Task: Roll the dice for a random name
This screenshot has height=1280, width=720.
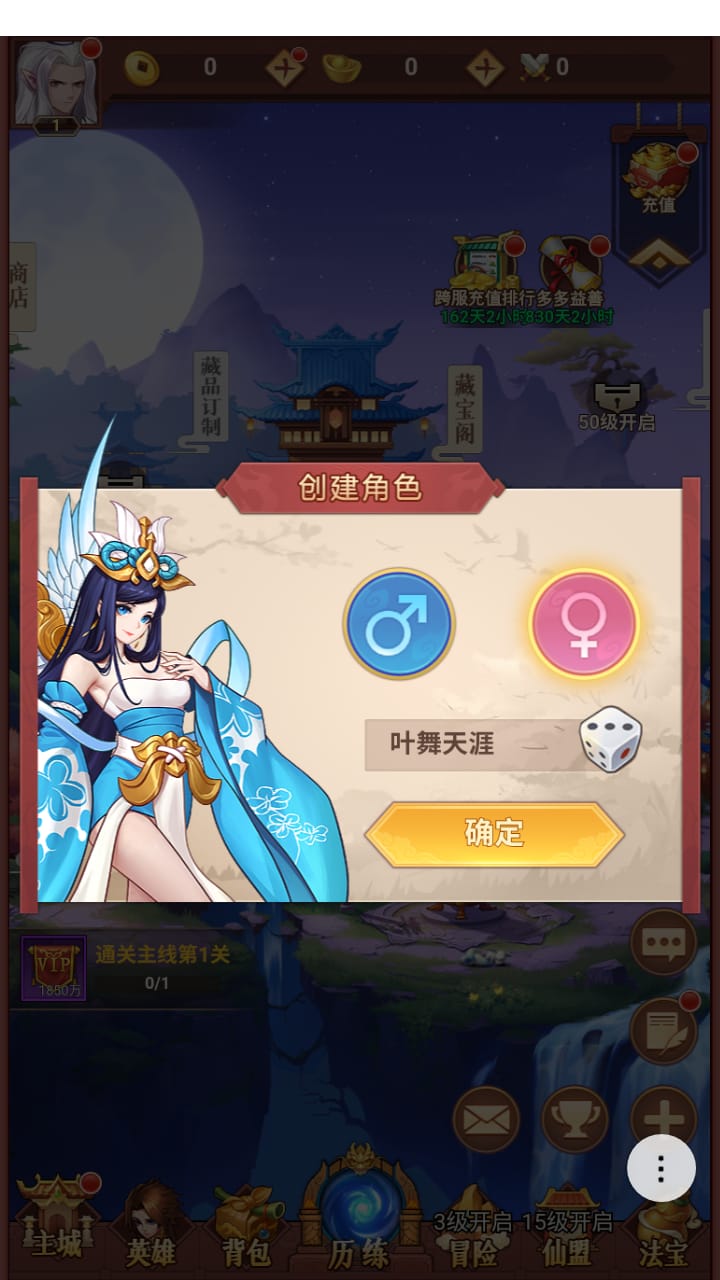Action: (x=611, y=740)
